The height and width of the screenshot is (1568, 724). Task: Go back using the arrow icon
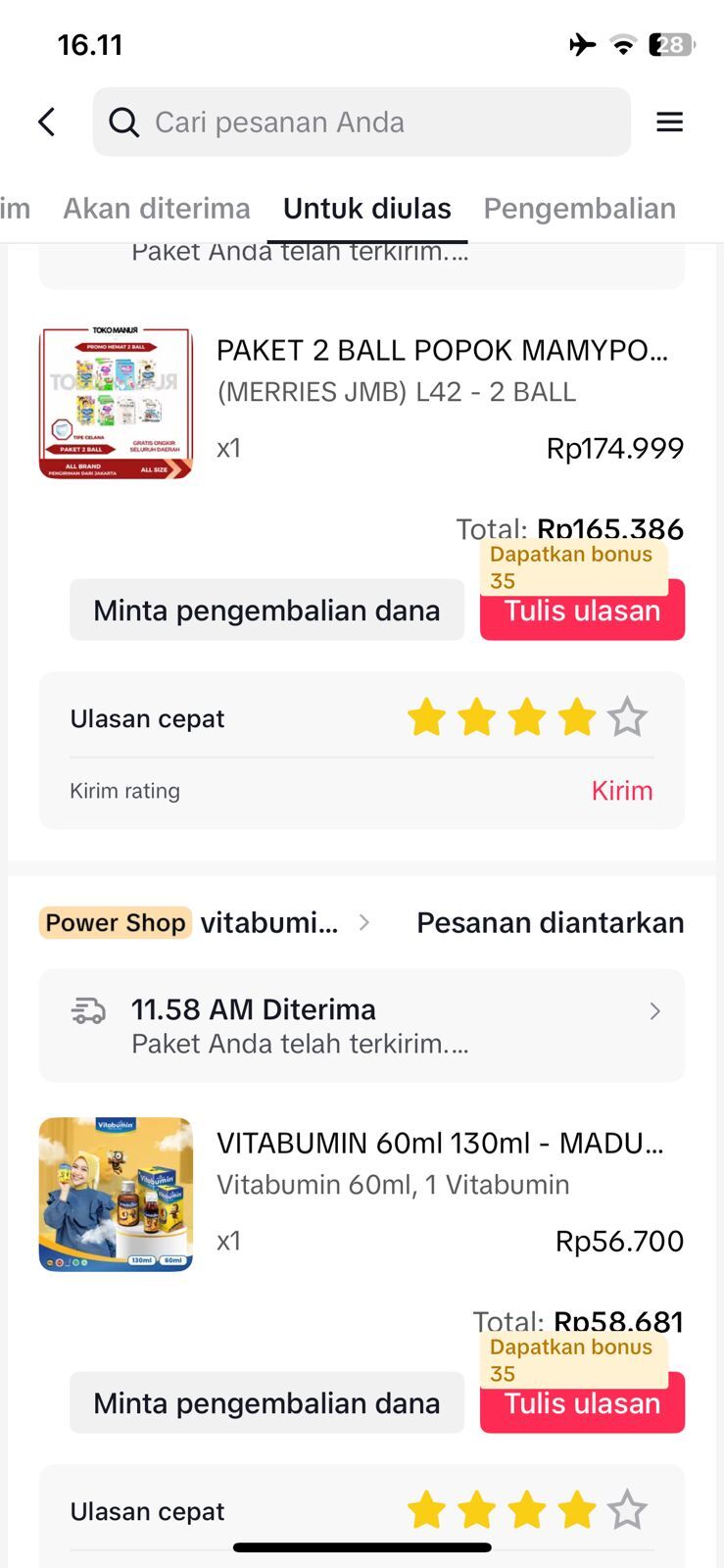click(46, 122)
